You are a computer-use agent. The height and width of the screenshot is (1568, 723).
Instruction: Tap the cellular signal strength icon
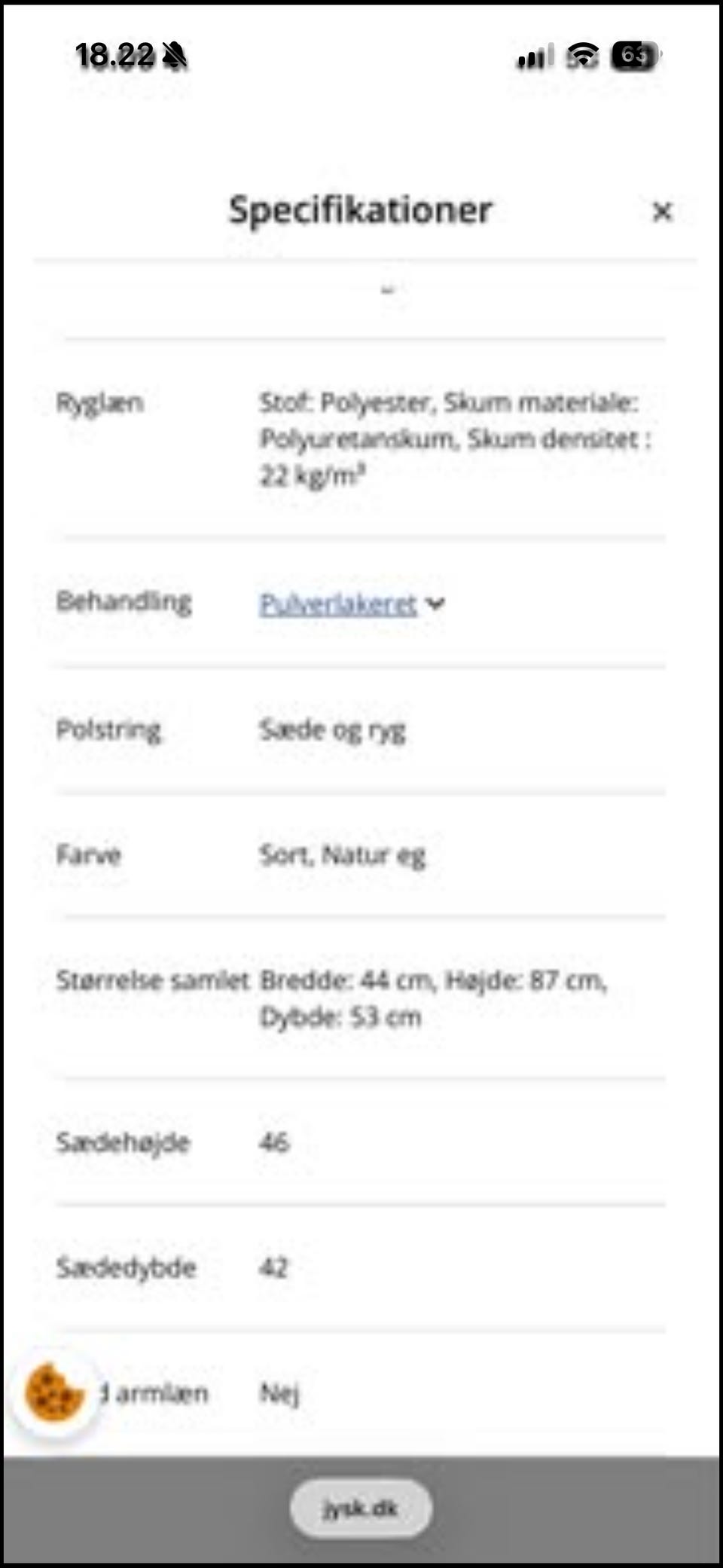click(535, 57)
